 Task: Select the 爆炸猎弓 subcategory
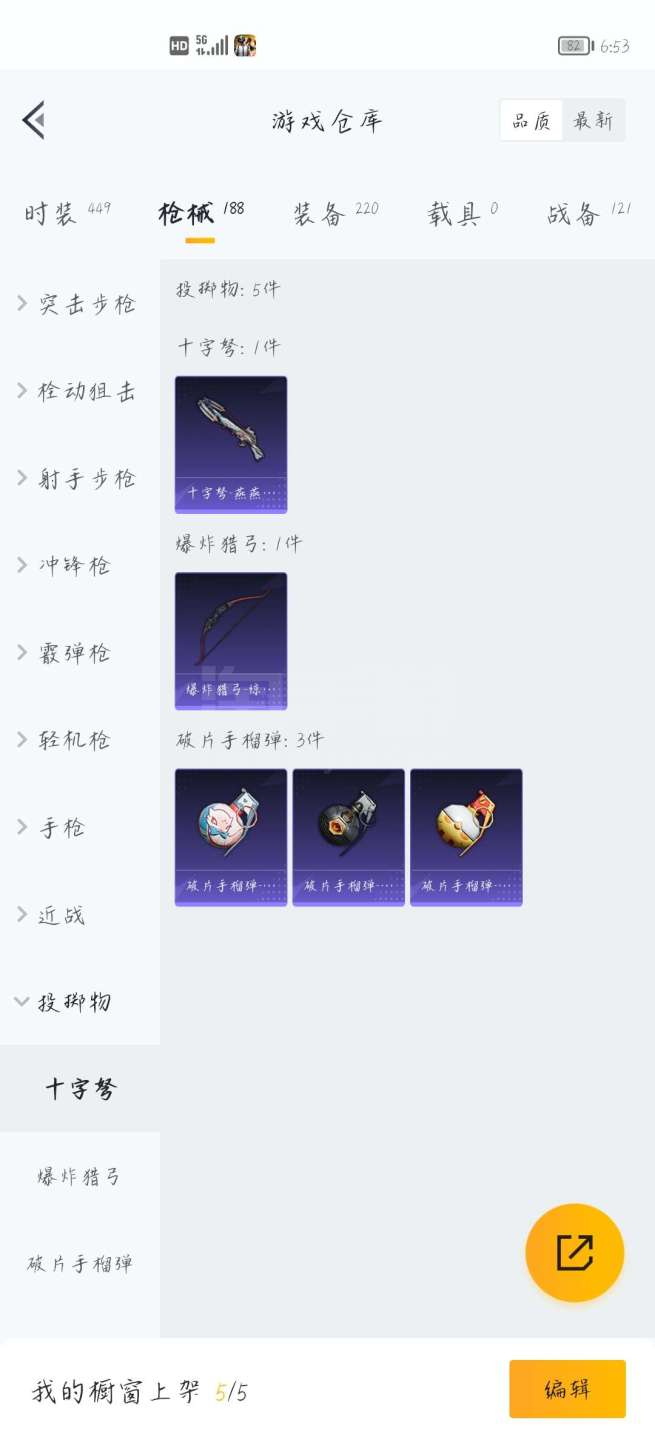(x=80, y=1176)
